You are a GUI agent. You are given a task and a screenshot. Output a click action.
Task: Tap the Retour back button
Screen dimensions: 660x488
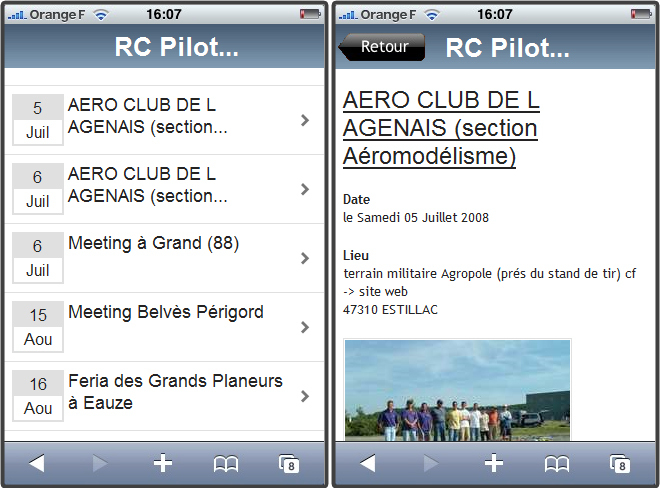(x=382, y=47)
